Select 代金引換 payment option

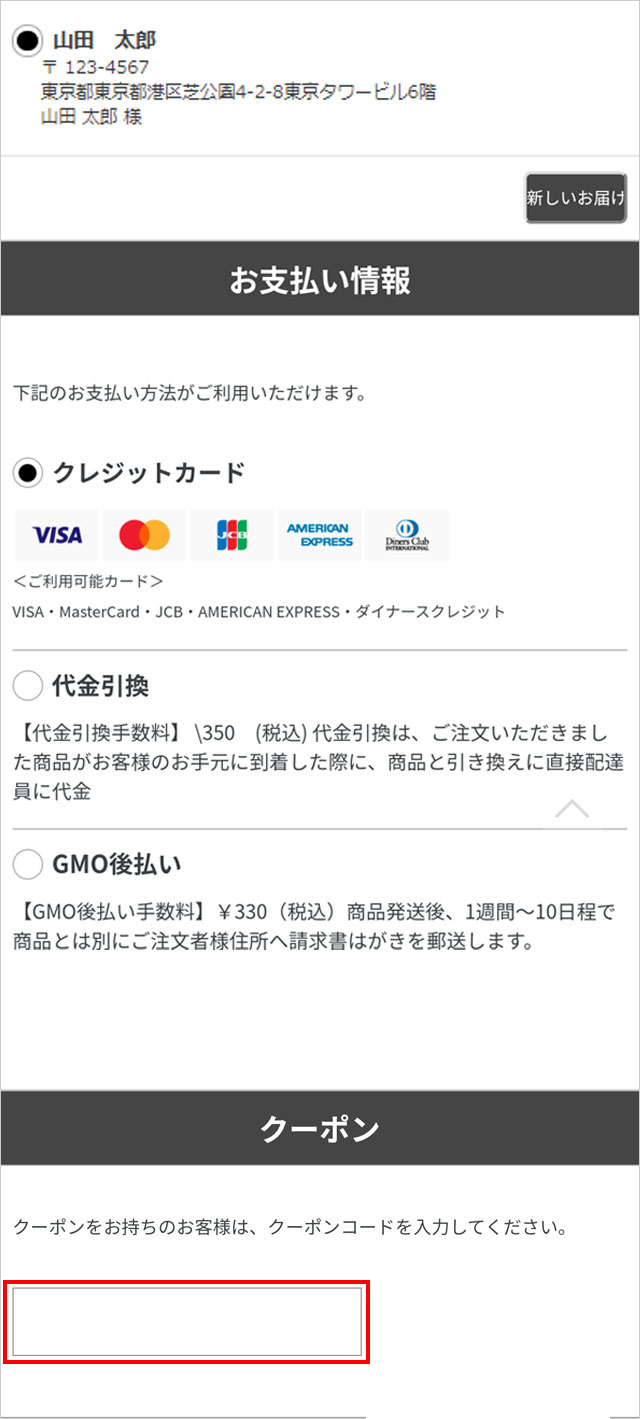[28, 687]
